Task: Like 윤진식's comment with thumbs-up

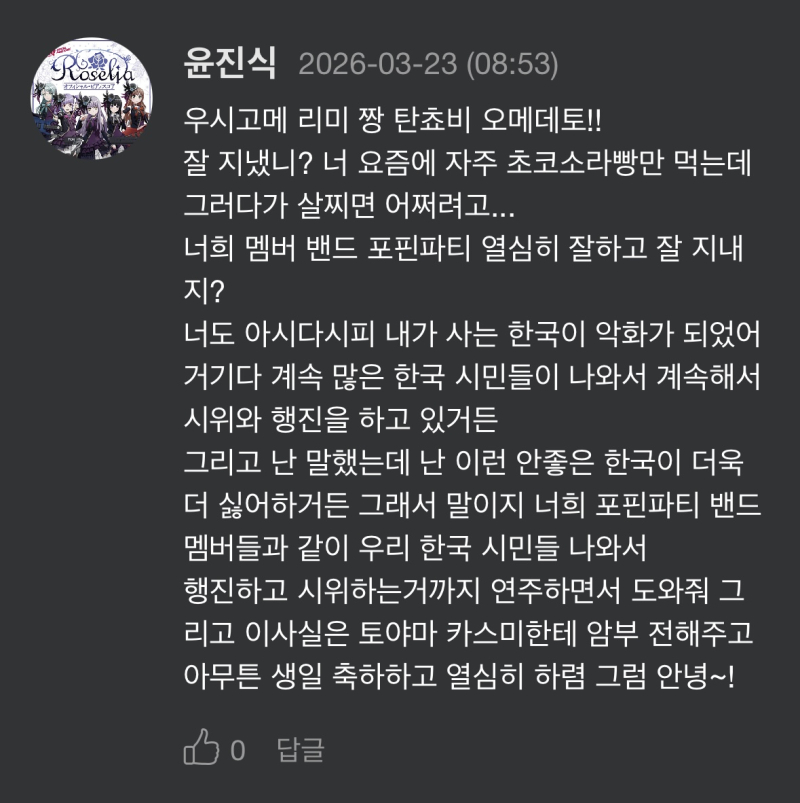Action: (201, 749)
